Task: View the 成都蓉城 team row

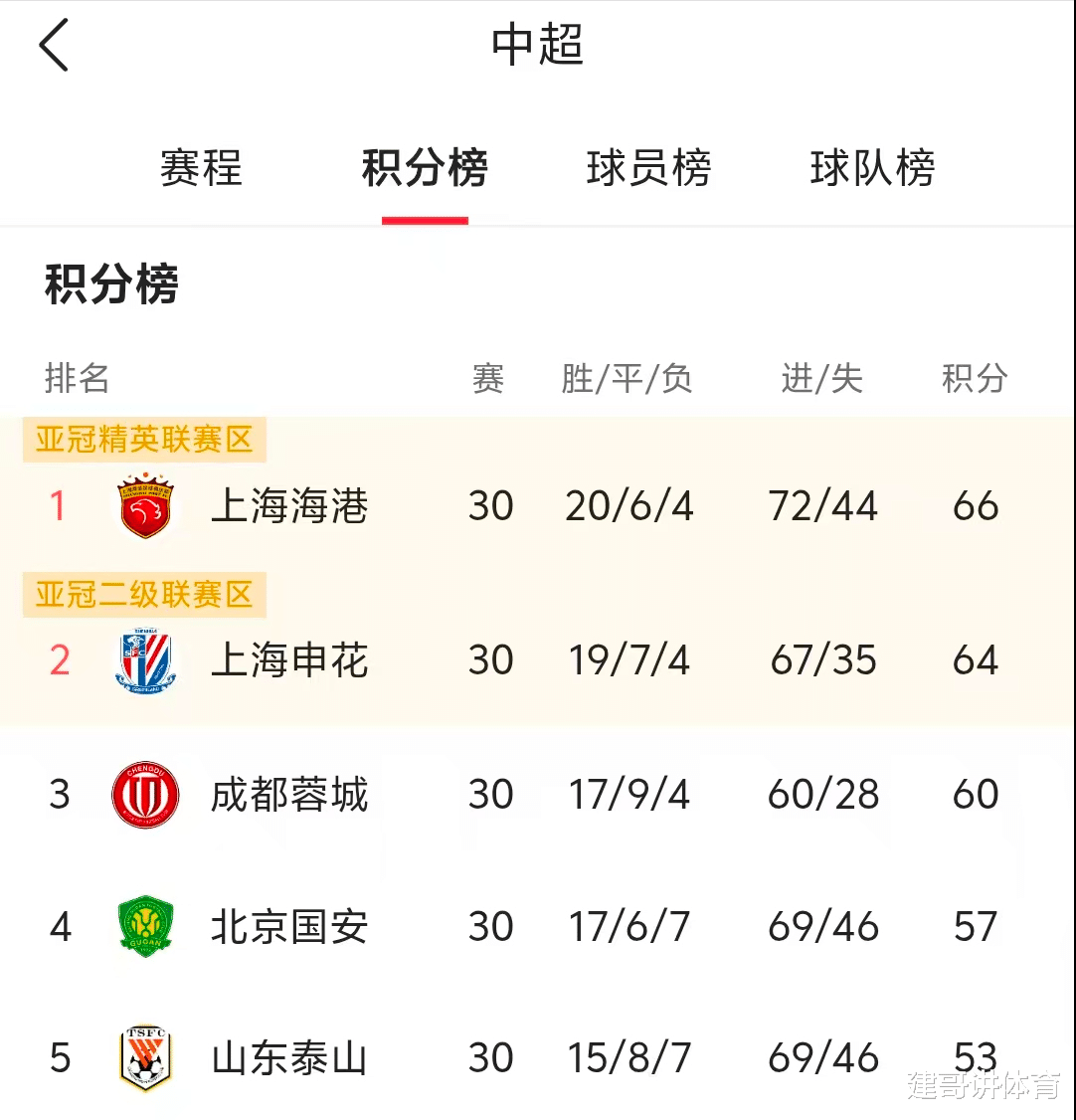Action: pos(538,795)
